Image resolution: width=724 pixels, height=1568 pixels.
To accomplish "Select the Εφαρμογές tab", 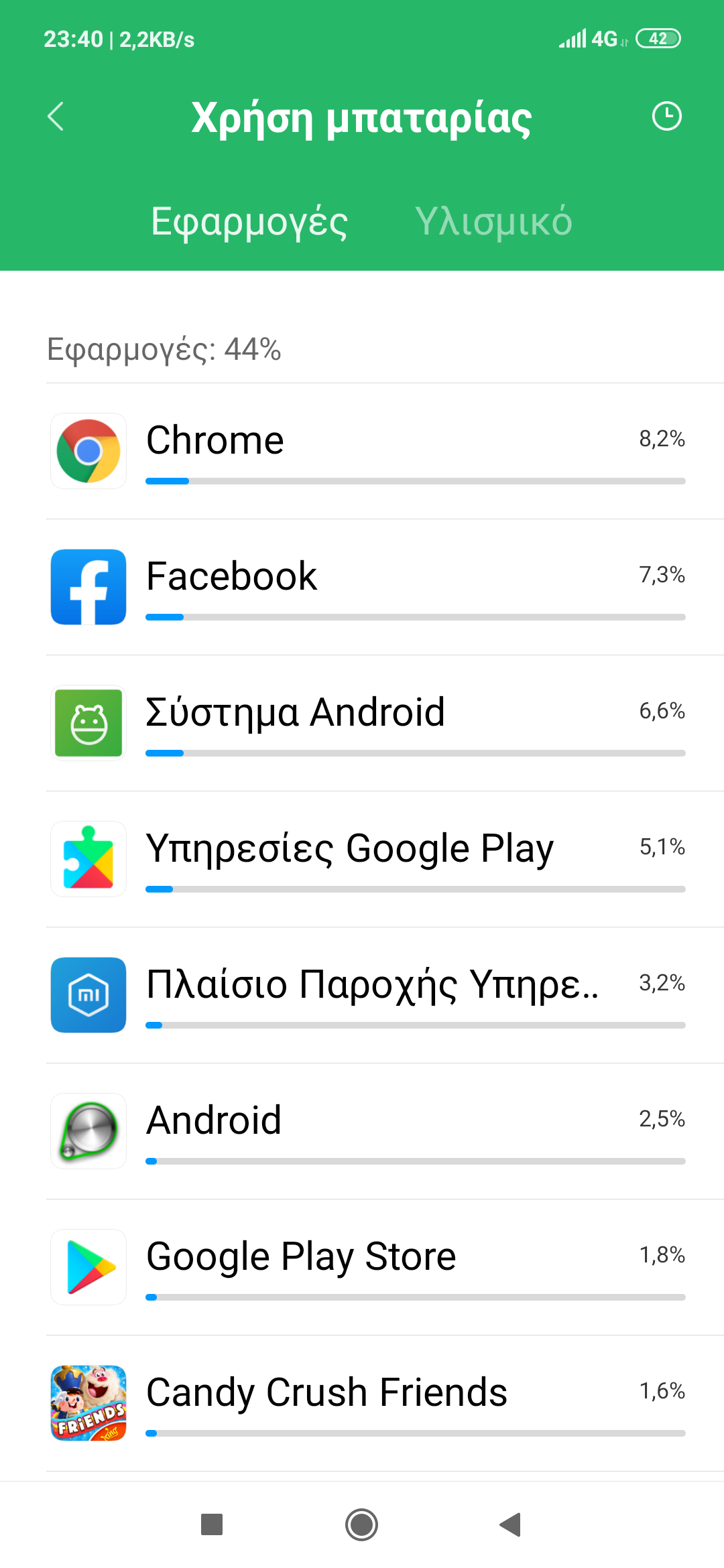I will 249,222.
